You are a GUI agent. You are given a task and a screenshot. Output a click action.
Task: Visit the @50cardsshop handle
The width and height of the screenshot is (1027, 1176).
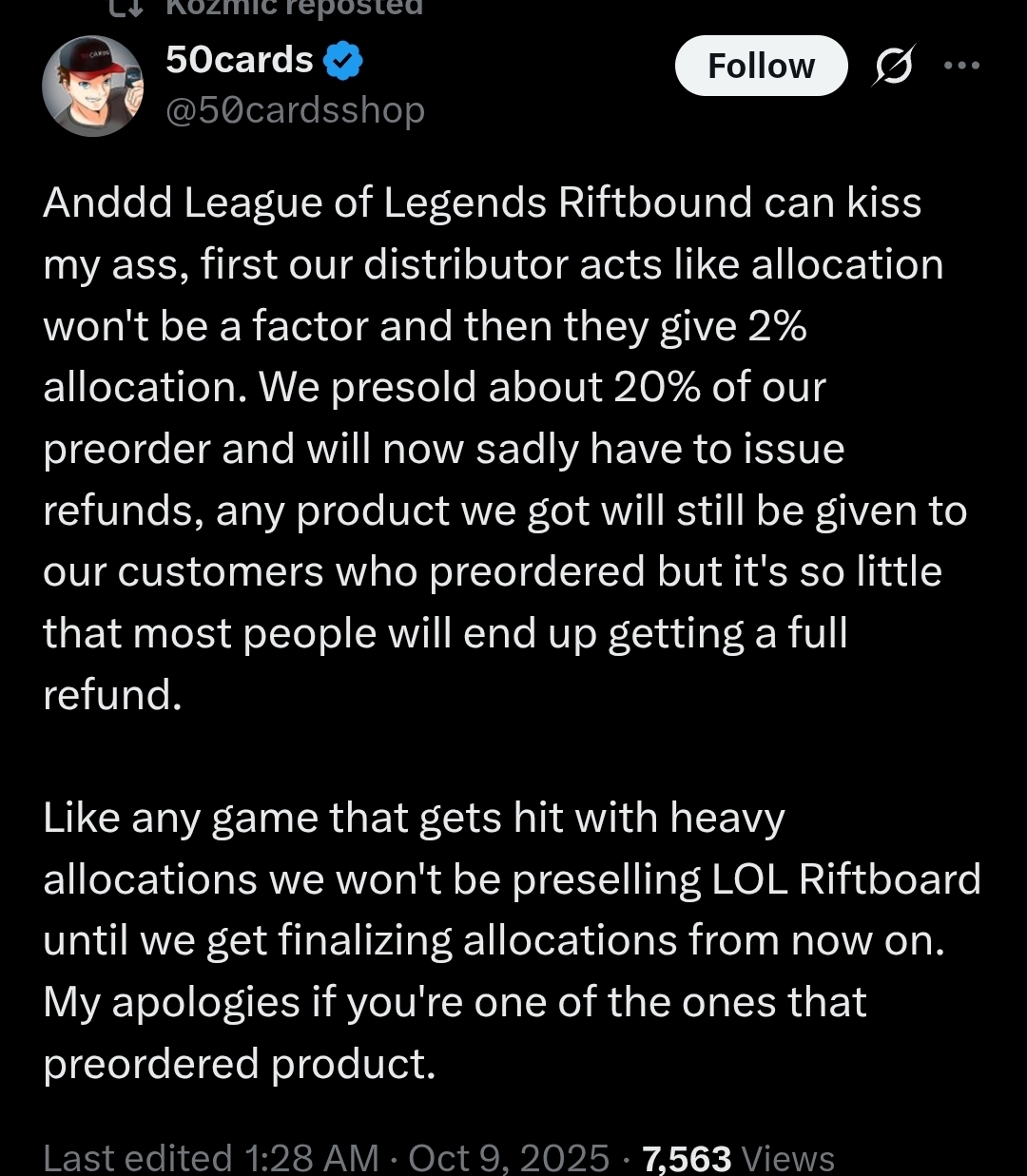(x=295, y=110)
